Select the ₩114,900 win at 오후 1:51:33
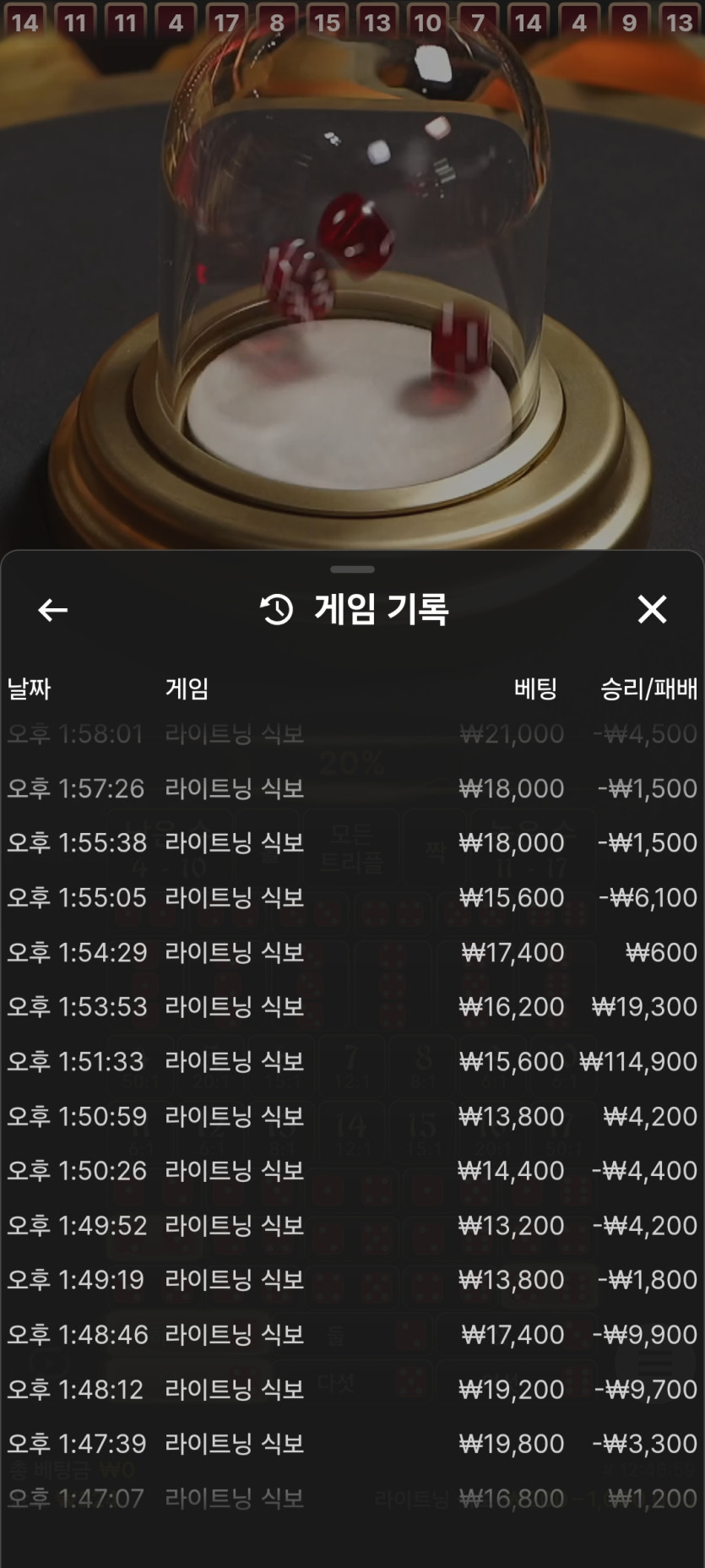This screenshot has width=705, height=1568. pyautogui.click(x=637, y=1061)
